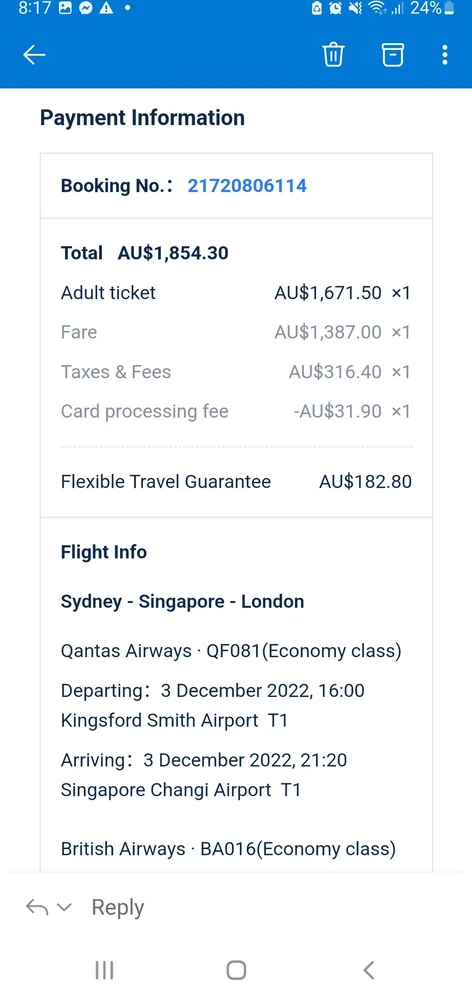The width and height of the screenshot is (472, 1000).
Task: Go to the home screen
Action: click(236, 970)
